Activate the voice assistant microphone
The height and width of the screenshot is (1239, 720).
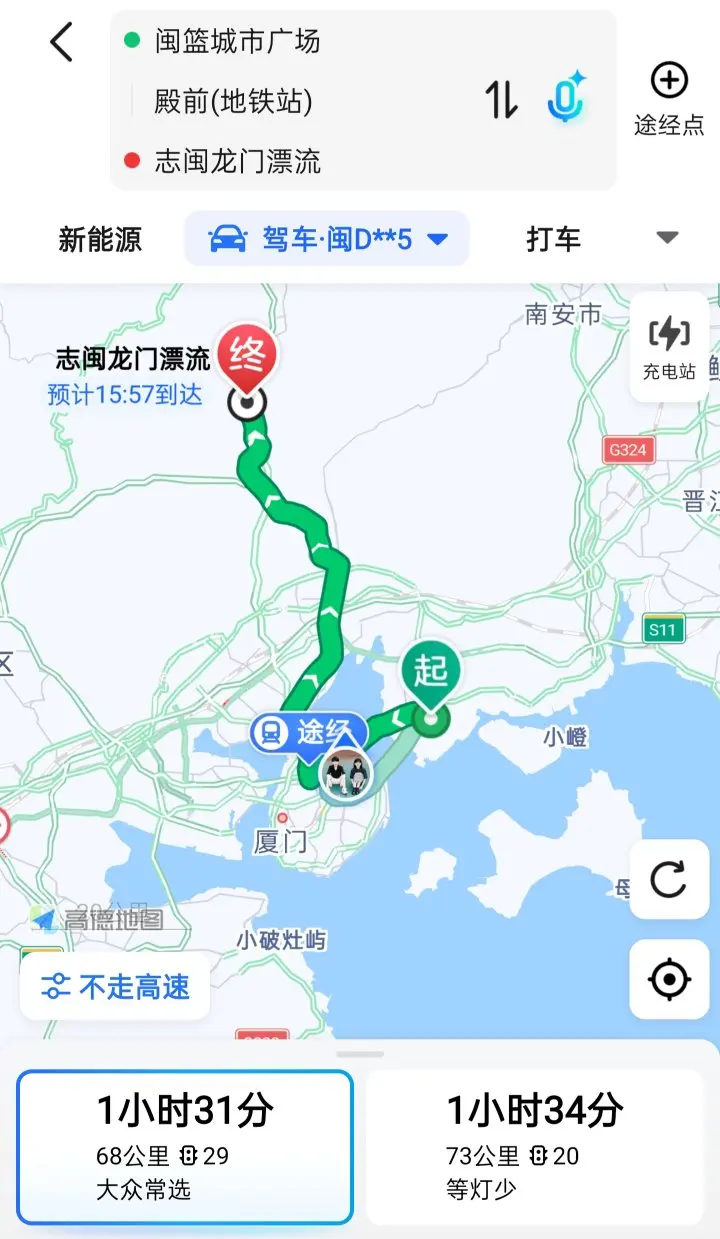(x=568, y=98)
